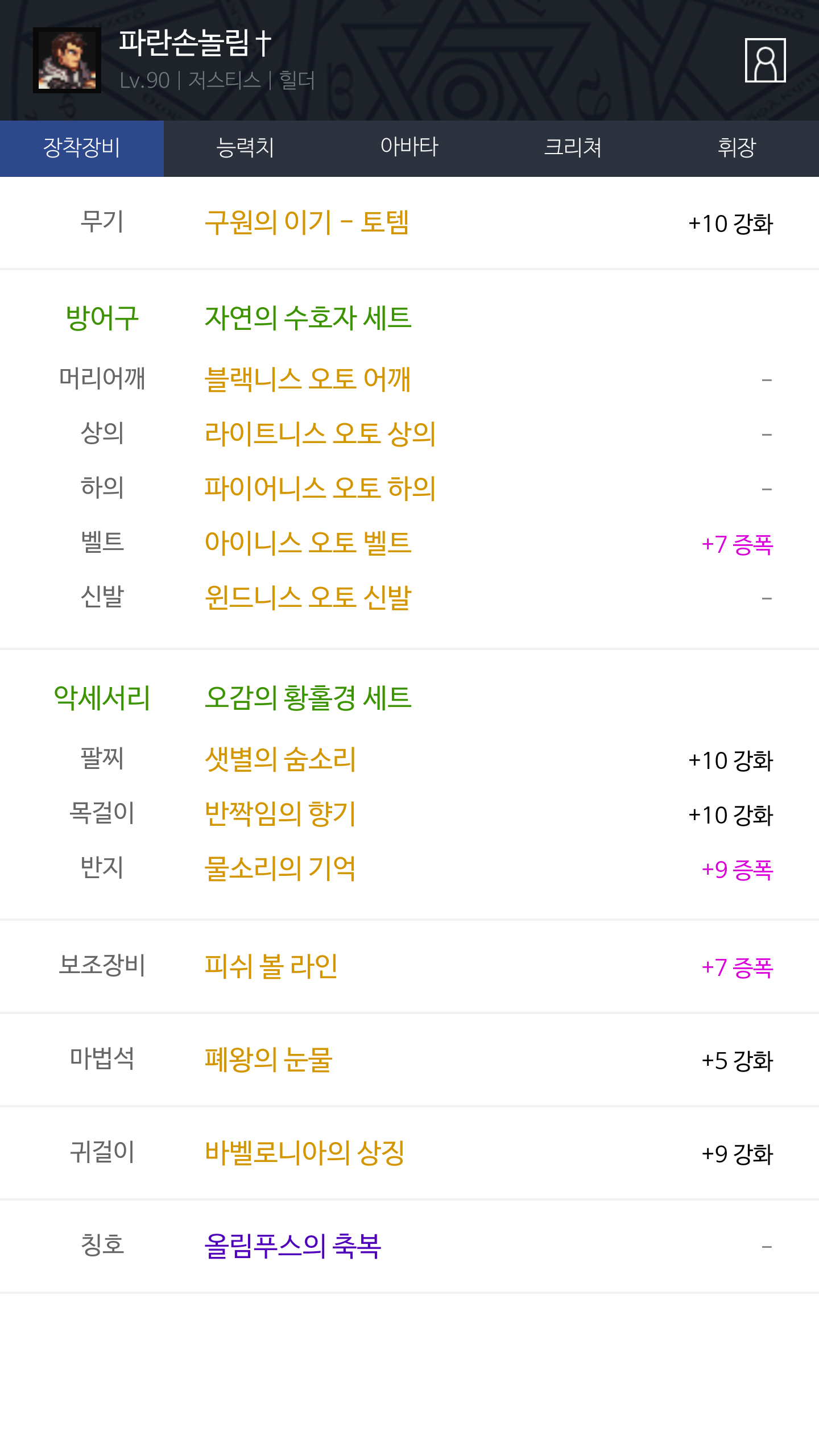
Task: Open sub equipment 피쉬 볼 라인
Action: point(271,966)
